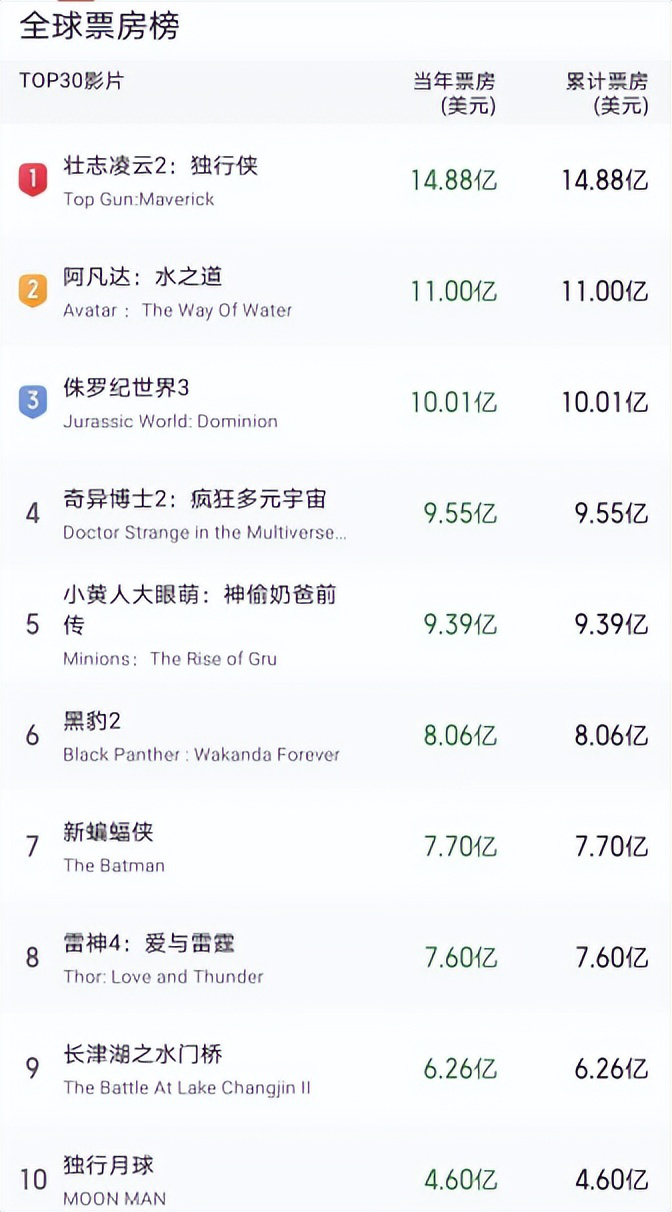Screen dimensions: 672x1212
Task: Select Jurassic World: Dominion row
Action: tap(336, 403)
